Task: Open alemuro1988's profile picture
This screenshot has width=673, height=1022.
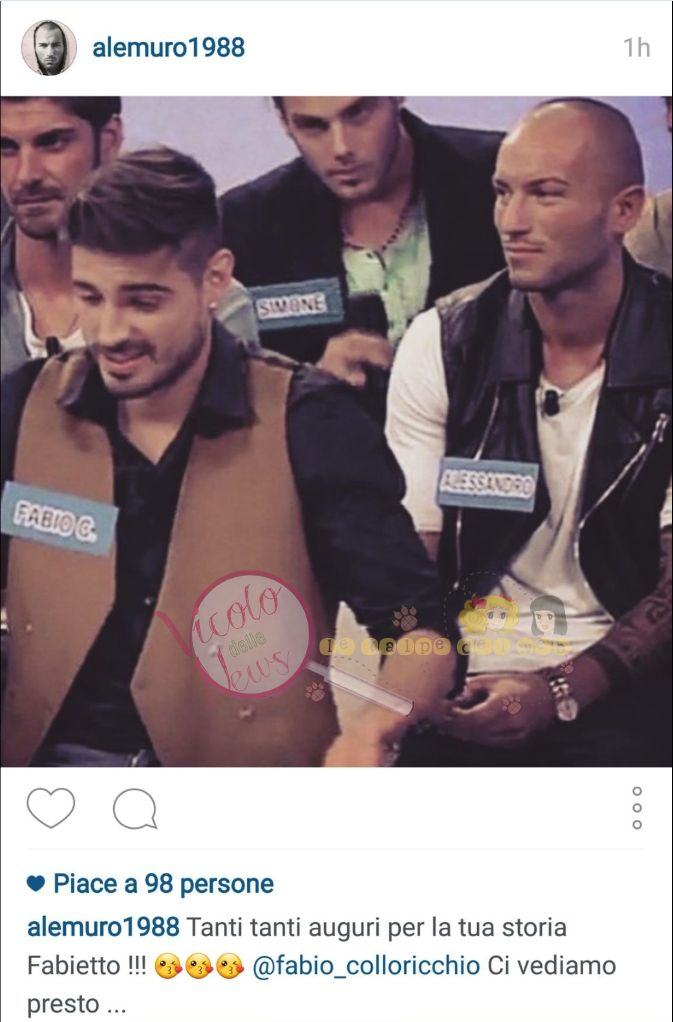Action: point(48,47)
